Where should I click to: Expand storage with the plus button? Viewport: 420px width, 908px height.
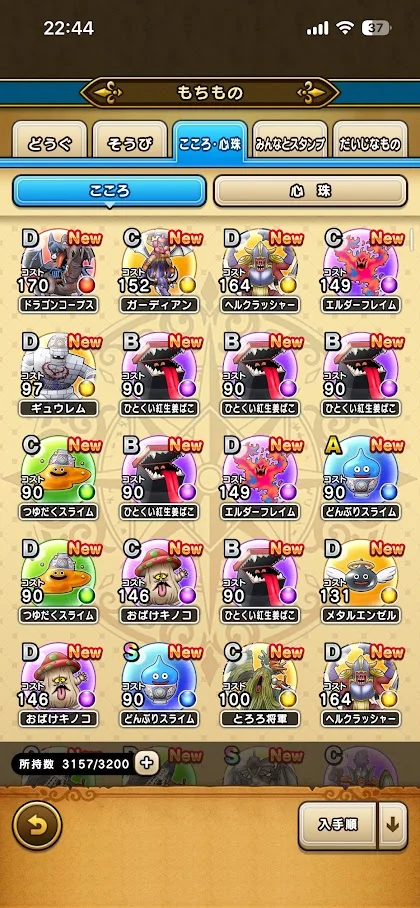147,763
